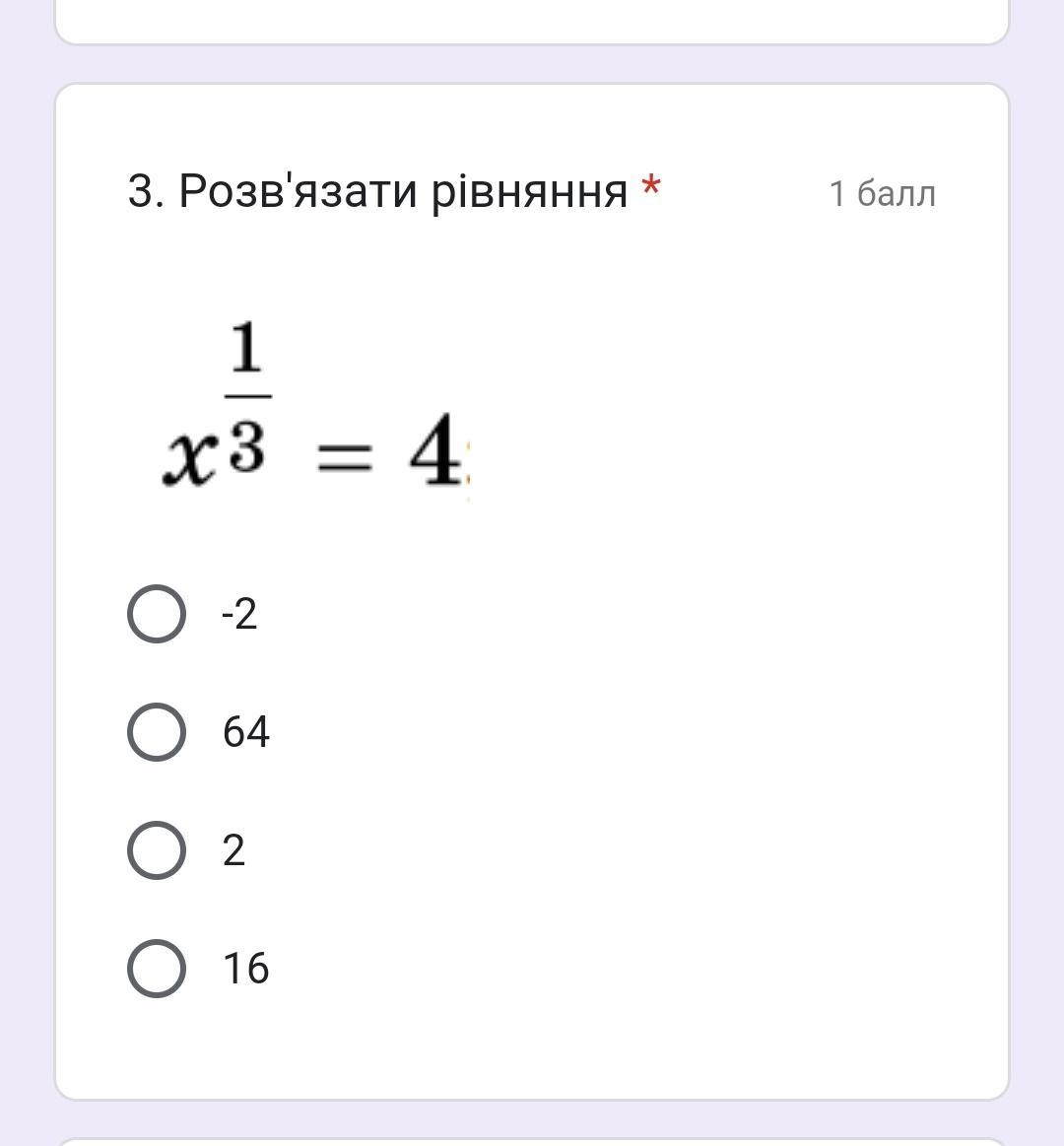Select the answer option -2

pos(157,614)
